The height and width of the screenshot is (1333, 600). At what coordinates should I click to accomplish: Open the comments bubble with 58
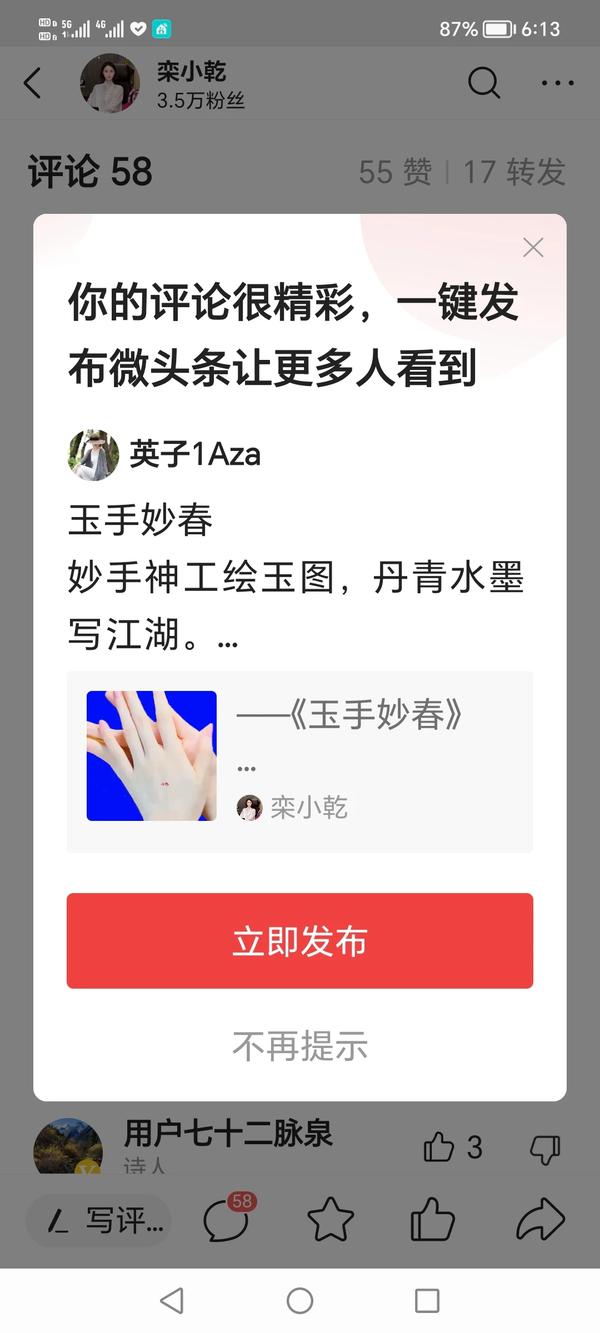pos(227,1220)
